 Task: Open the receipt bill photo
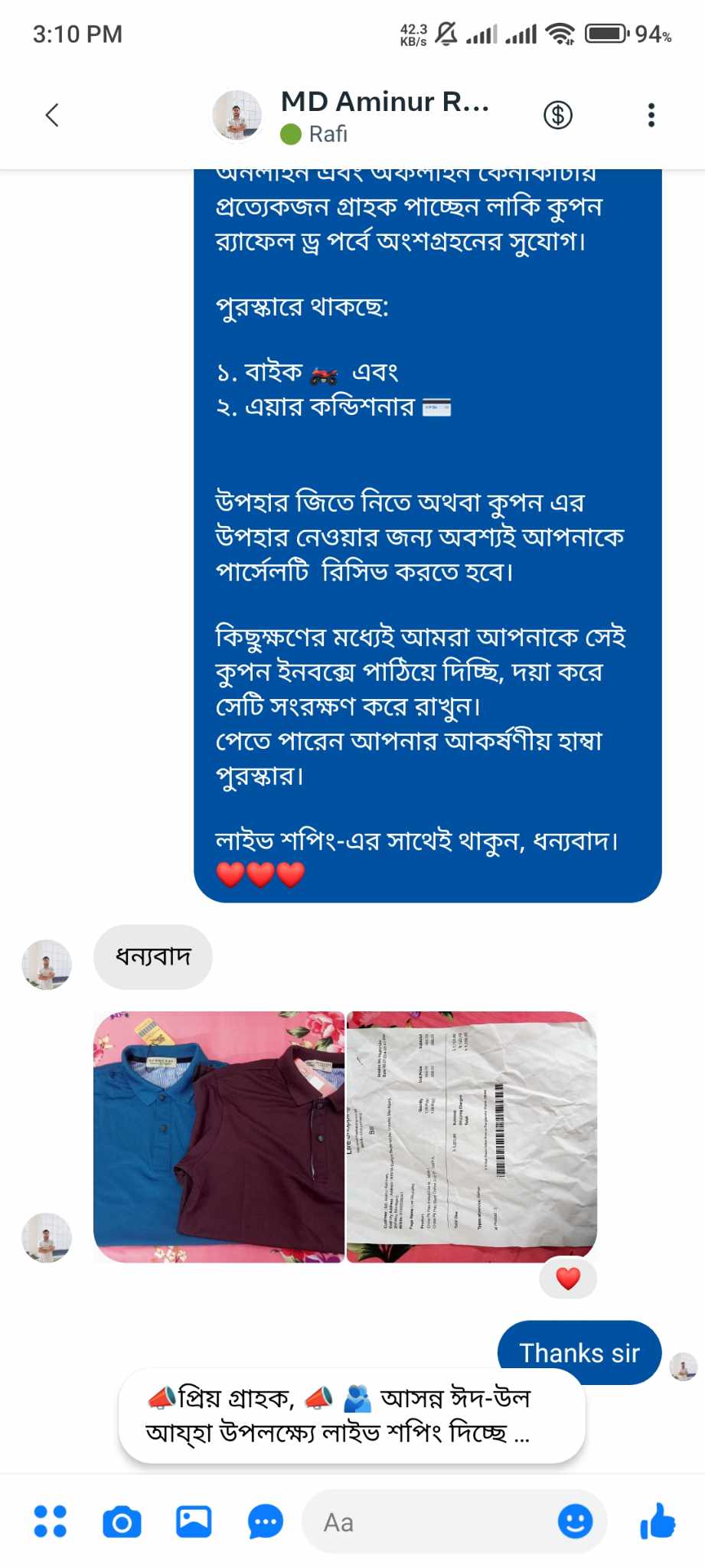click(x=472, y=1136)
